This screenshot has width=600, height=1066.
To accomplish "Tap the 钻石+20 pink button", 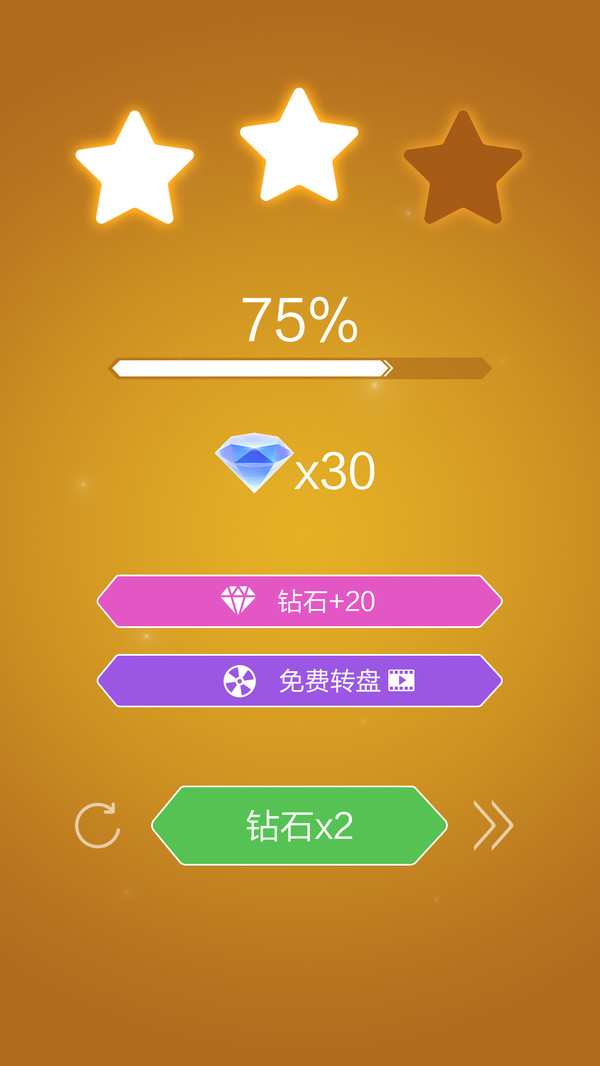I will click(299, 601).
